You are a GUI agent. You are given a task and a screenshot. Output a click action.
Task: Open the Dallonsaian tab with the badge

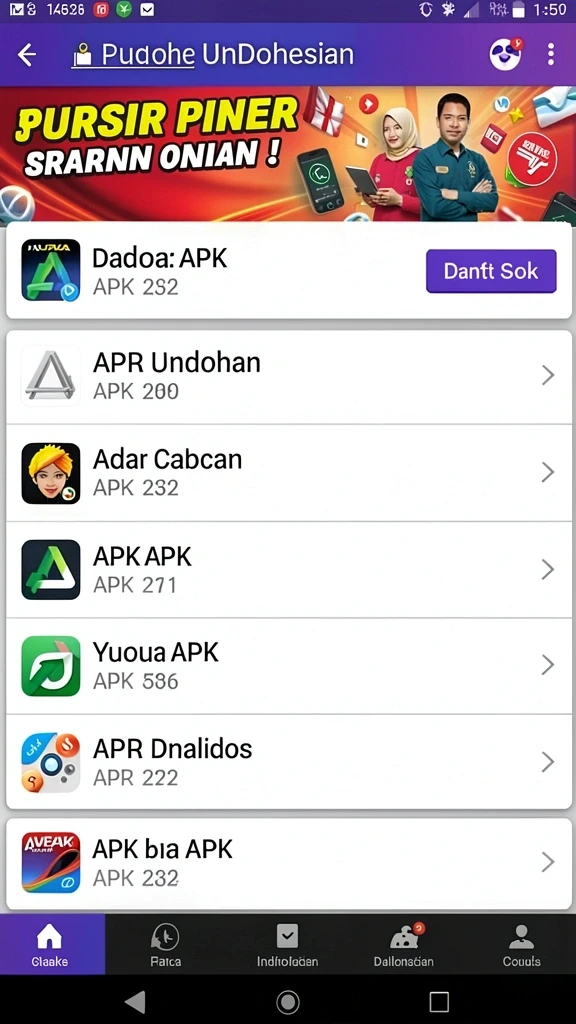pyautogui.click(x=404, y=944)
